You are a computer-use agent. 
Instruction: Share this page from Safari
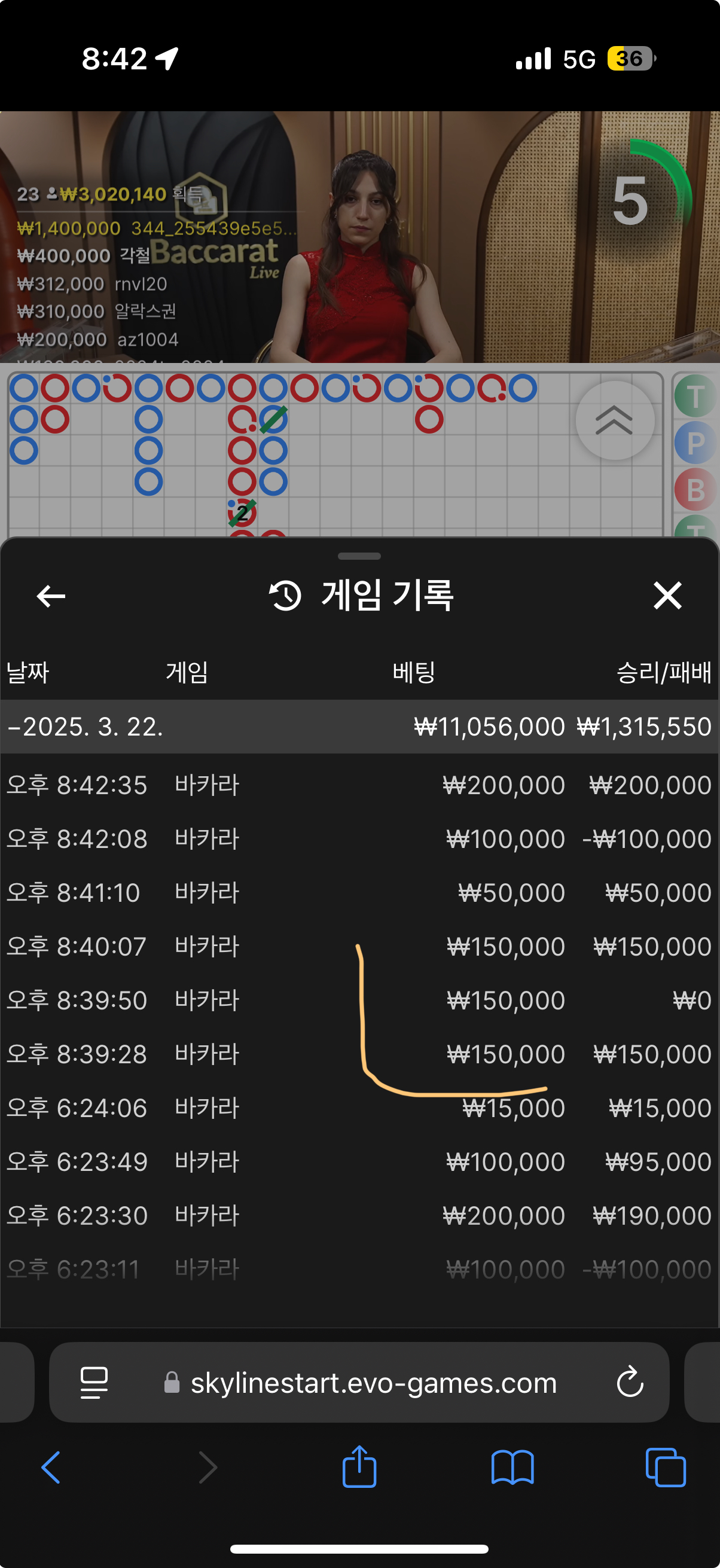tap(359, 1467)
